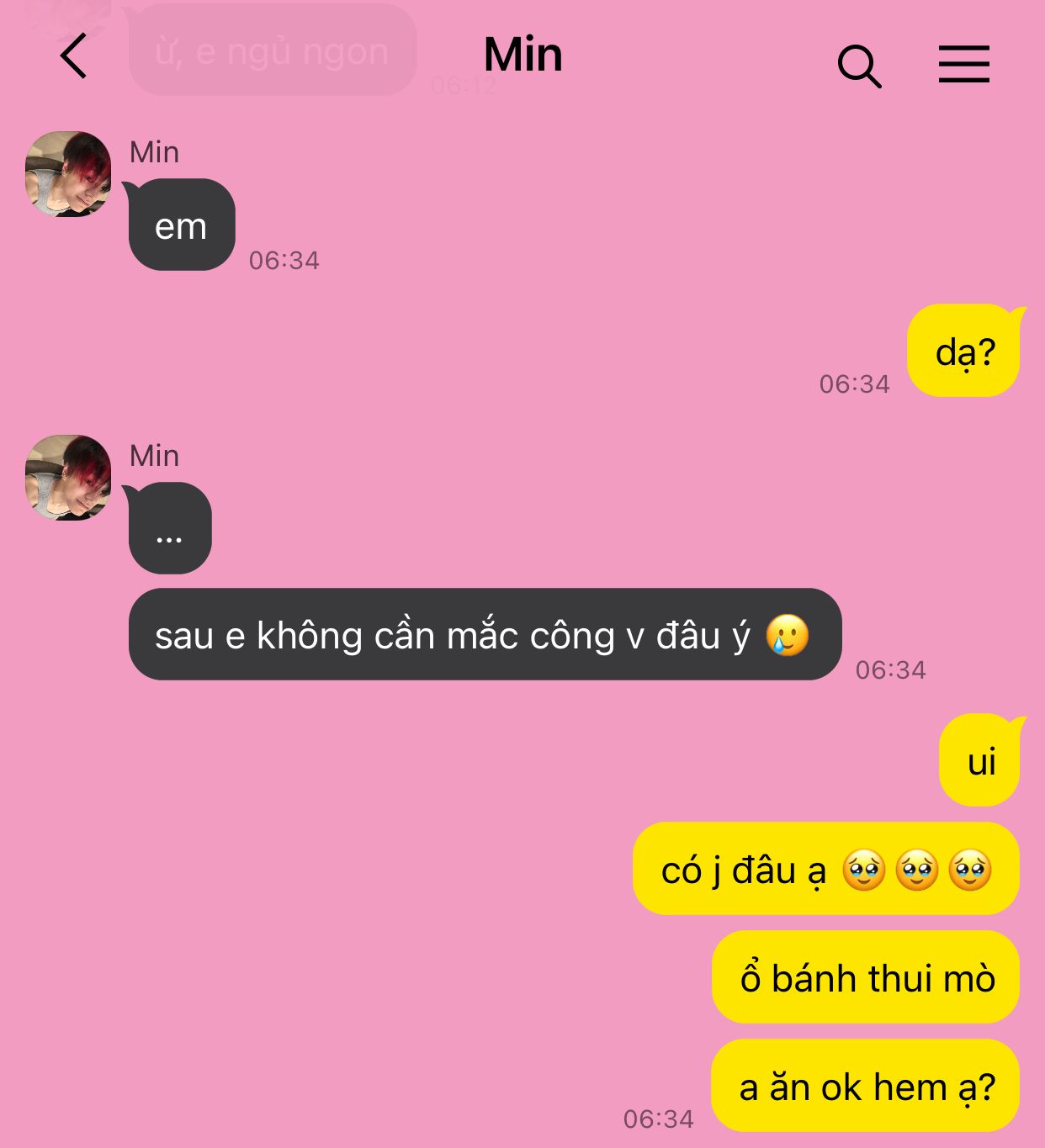Open the chat menu

pyautogui.click(x=963, y=64)
